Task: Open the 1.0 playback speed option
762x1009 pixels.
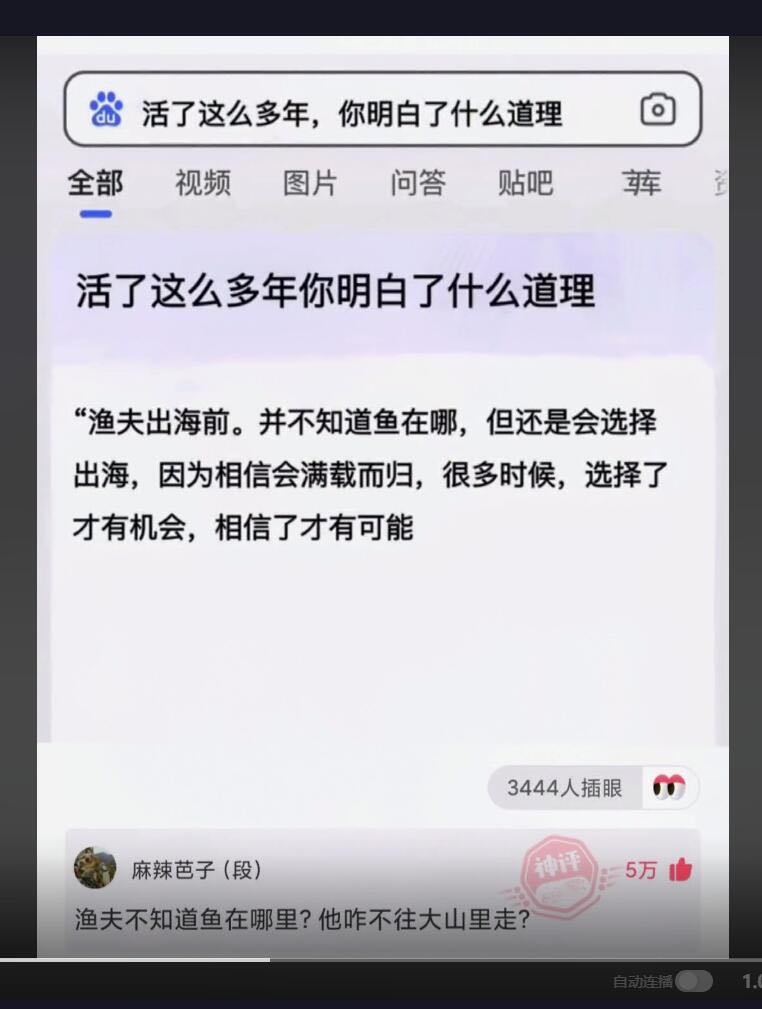Action: [751, 981]
